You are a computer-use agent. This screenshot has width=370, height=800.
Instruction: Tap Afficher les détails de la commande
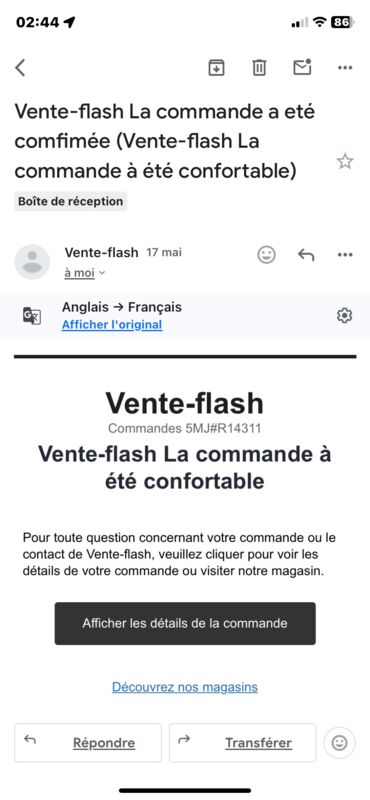click(185, 623)
